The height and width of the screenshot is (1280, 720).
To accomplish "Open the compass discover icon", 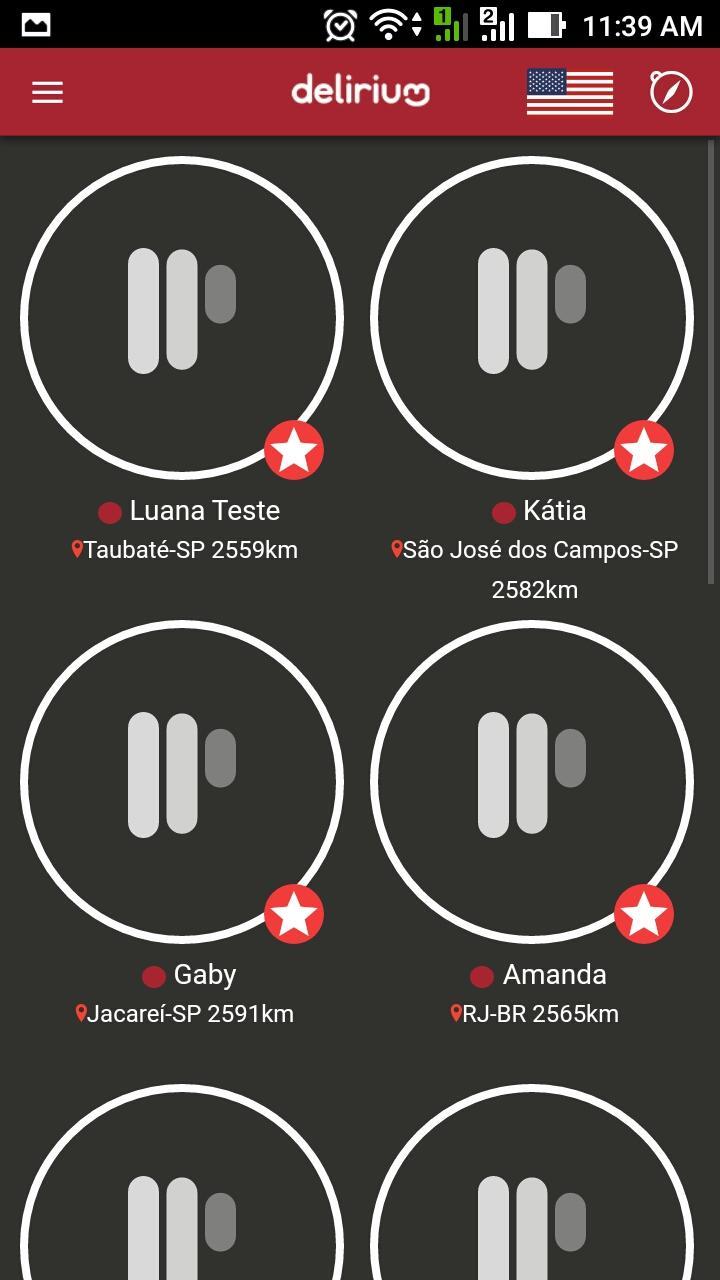I will click(x=670, y=92).
